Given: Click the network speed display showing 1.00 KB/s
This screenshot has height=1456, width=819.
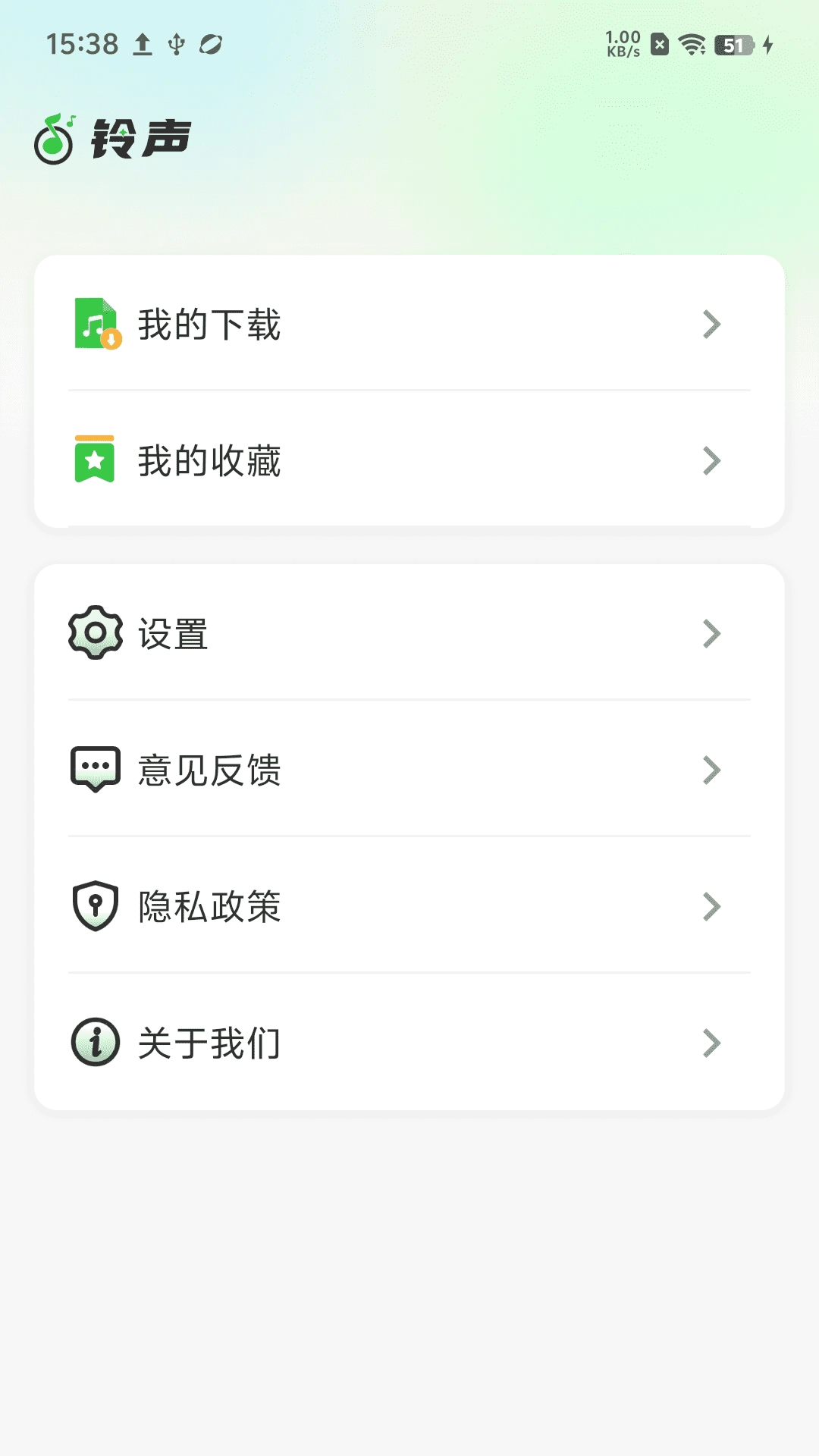Looking at the screenshot, I should [622, 44].
